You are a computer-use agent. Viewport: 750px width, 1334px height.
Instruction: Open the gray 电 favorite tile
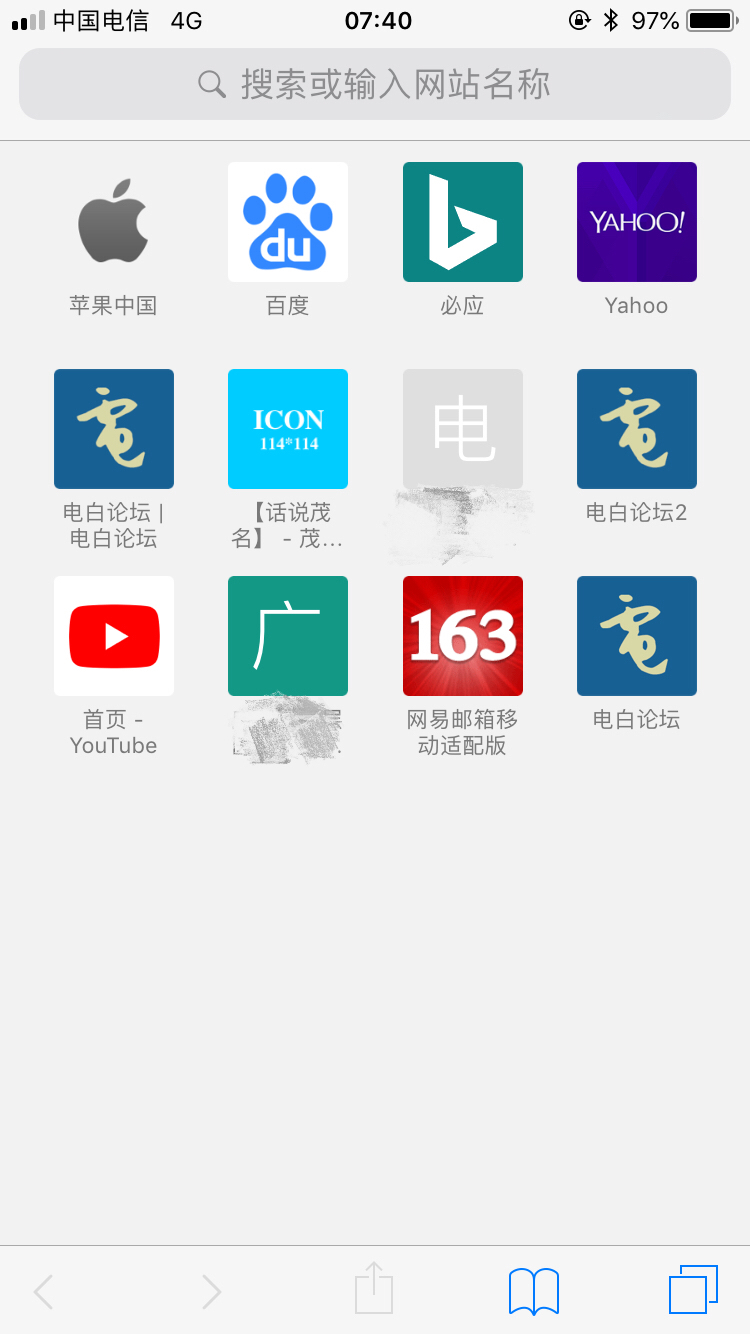(462, 429)
